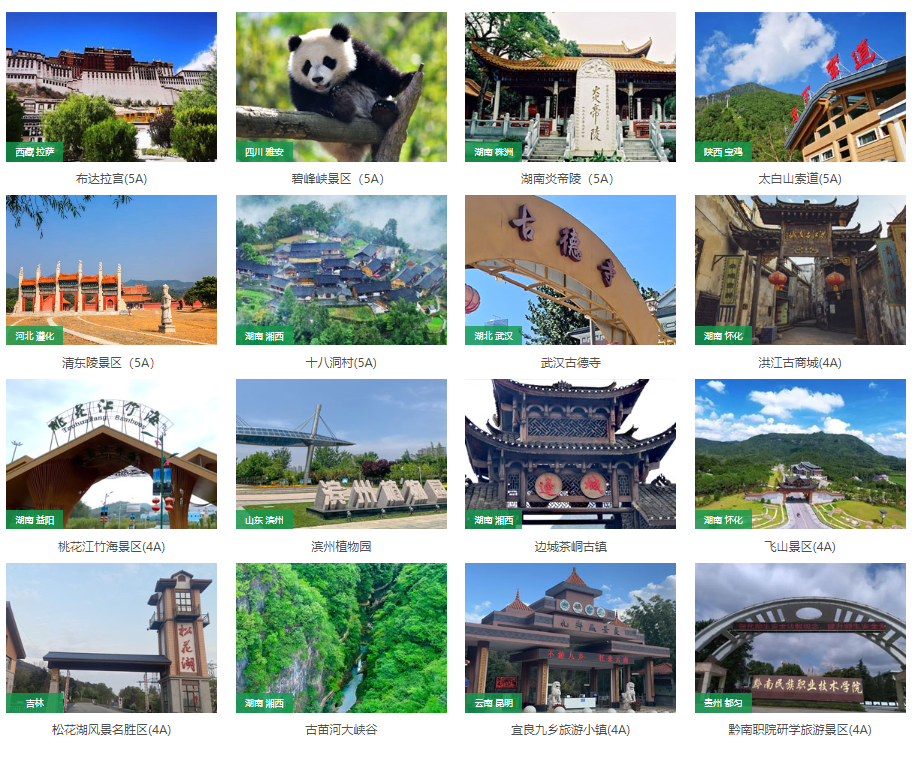Open the 桃花江竹海景区(4A) card

[x=111, y=454]
